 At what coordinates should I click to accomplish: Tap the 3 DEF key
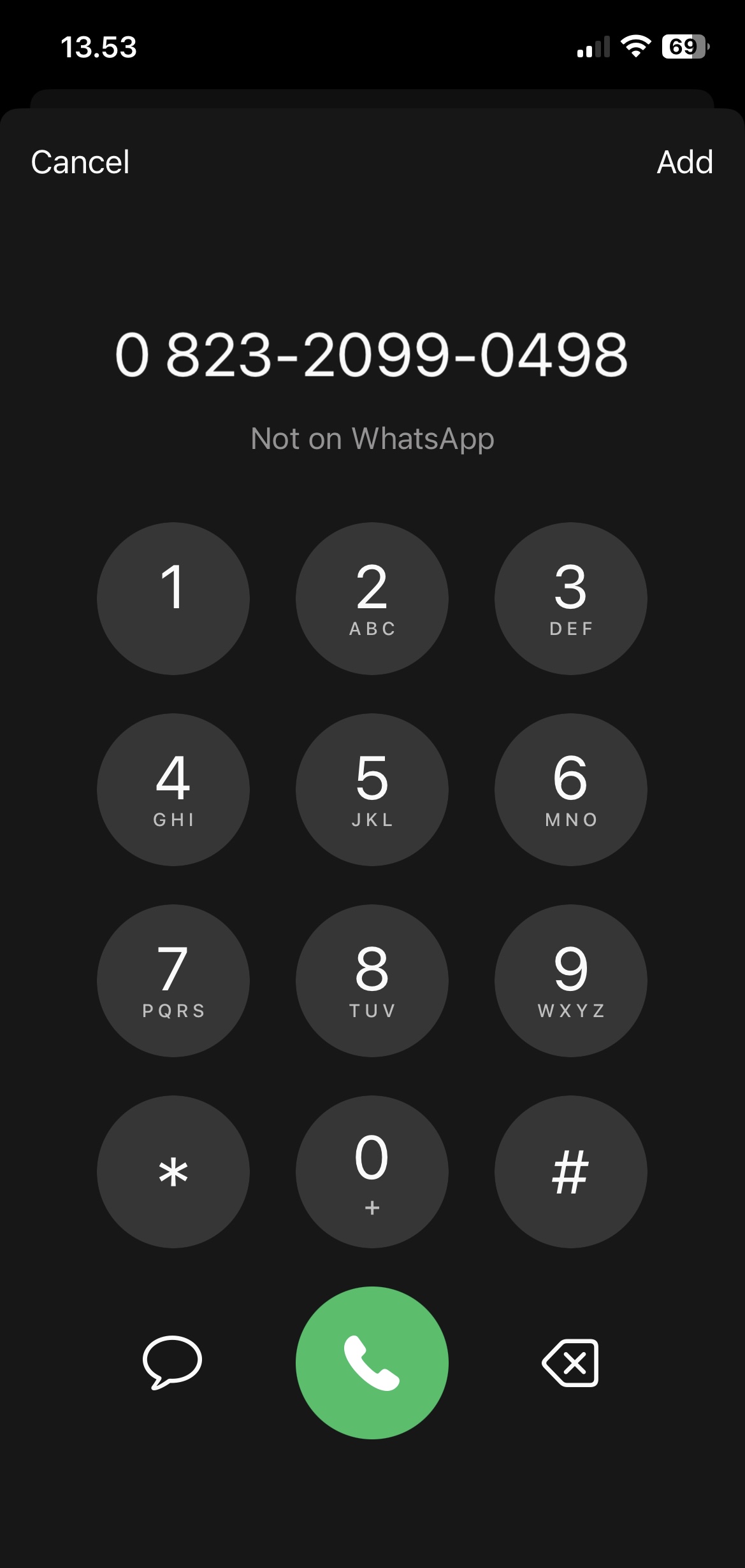(x=570, y=598)
